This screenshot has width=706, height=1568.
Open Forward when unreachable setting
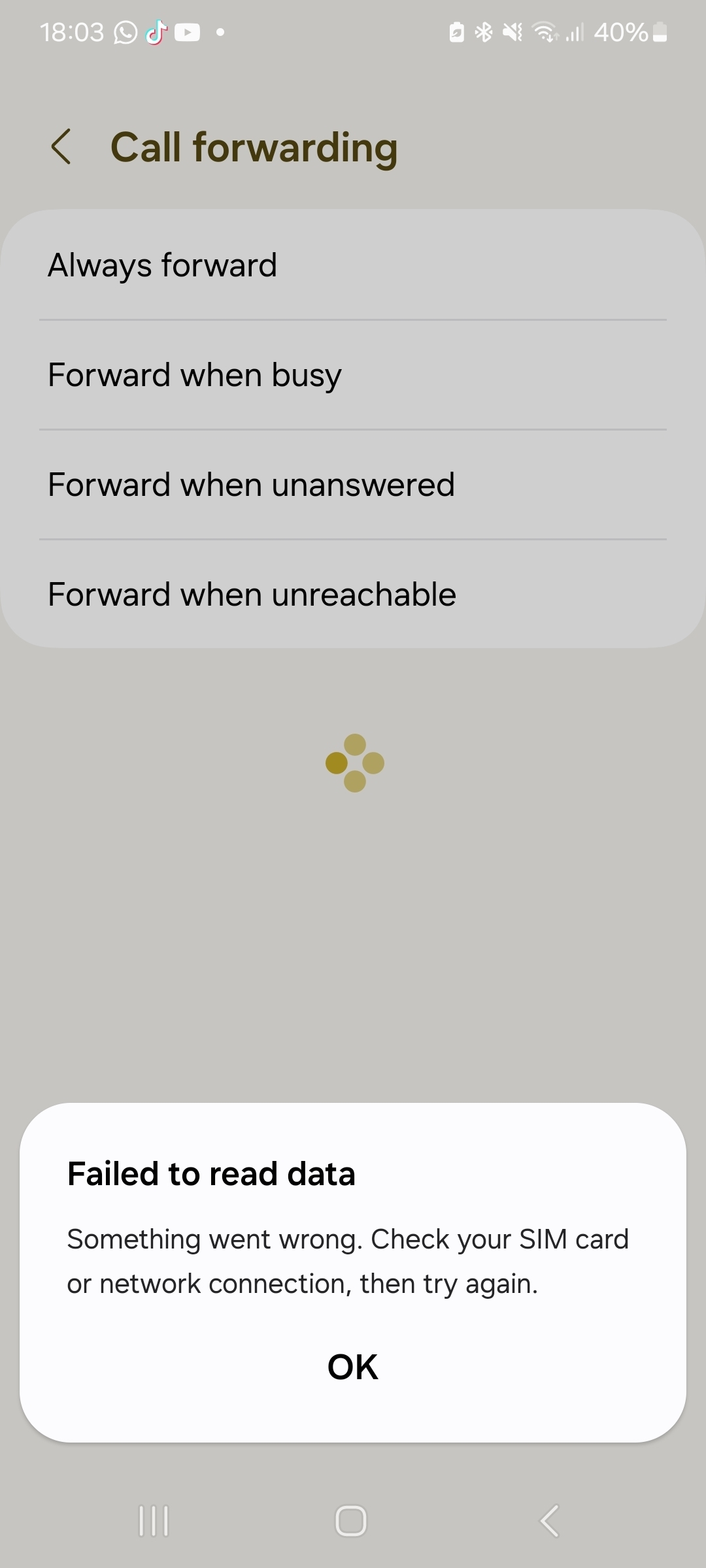tap(353, 595)
